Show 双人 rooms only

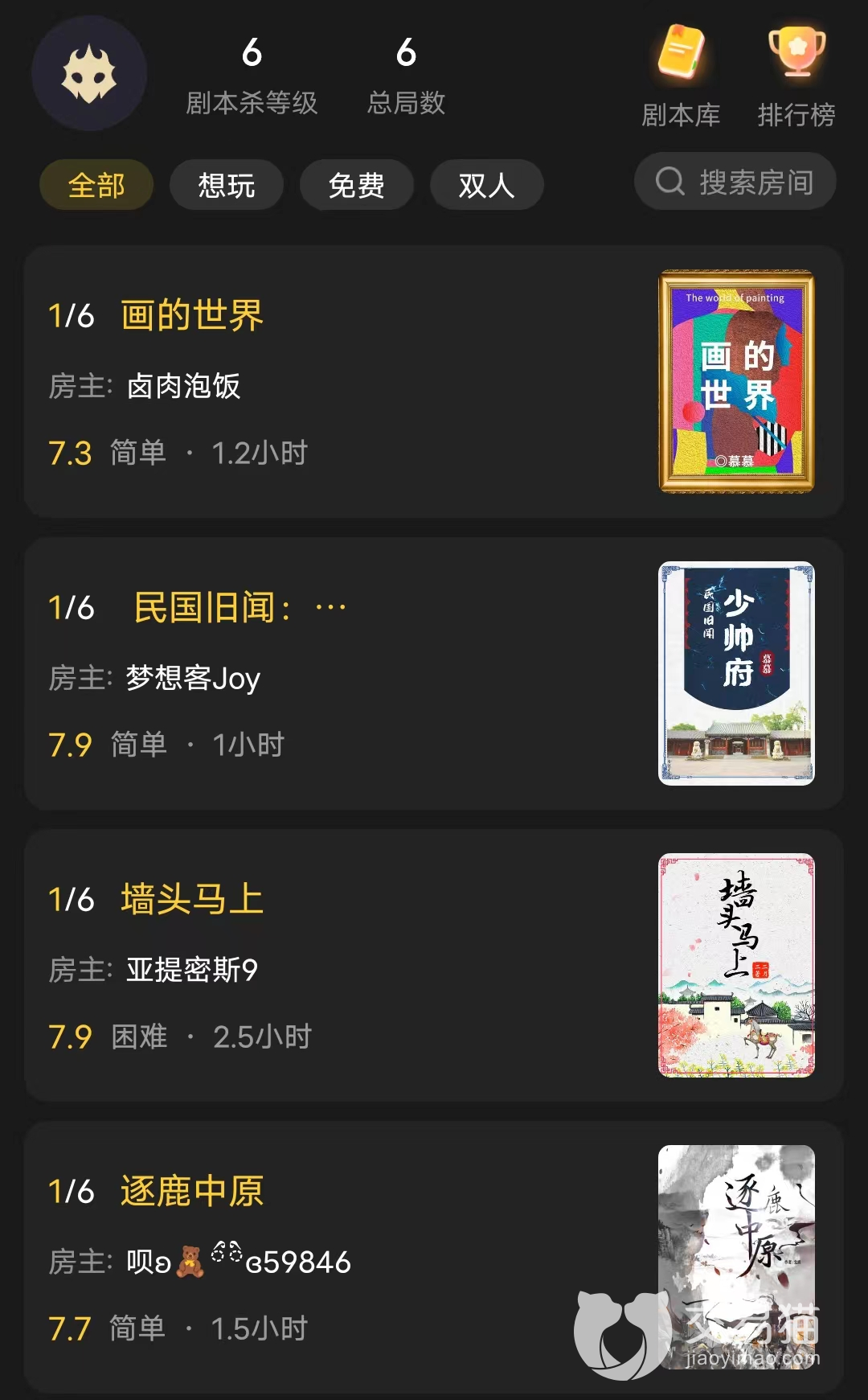click(487, 185)
